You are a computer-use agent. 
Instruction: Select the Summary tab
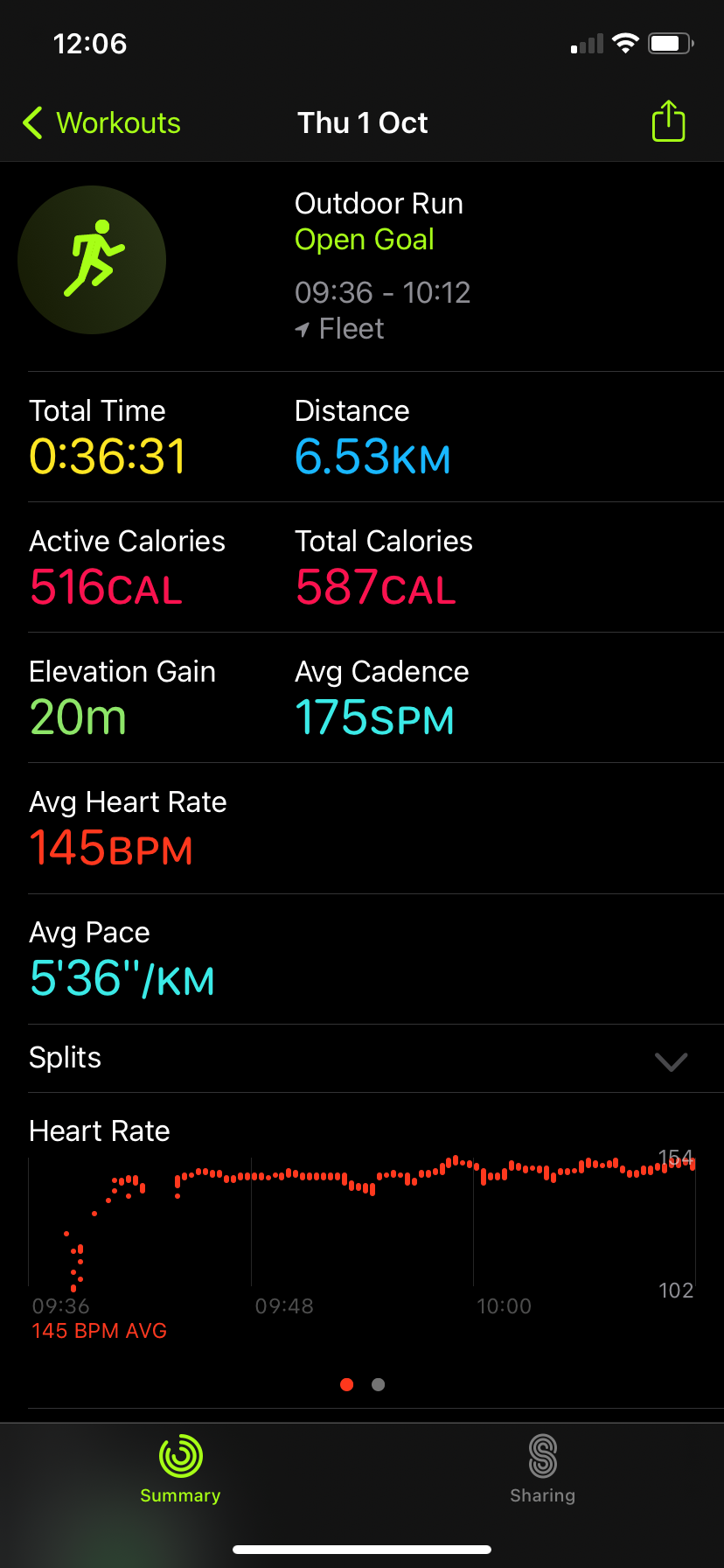point(180,1469)
